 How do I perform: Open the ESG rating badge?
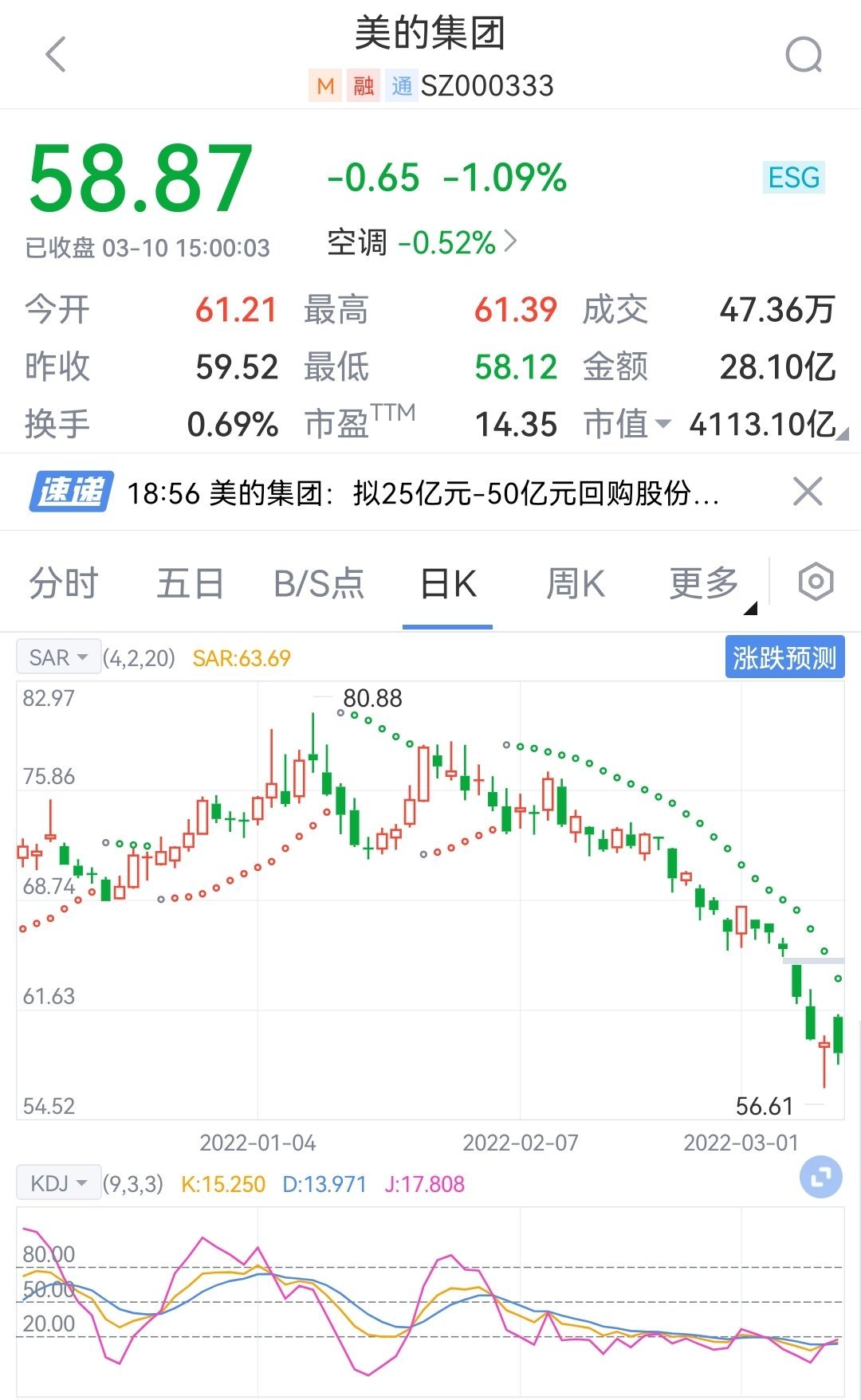point(793,178)
